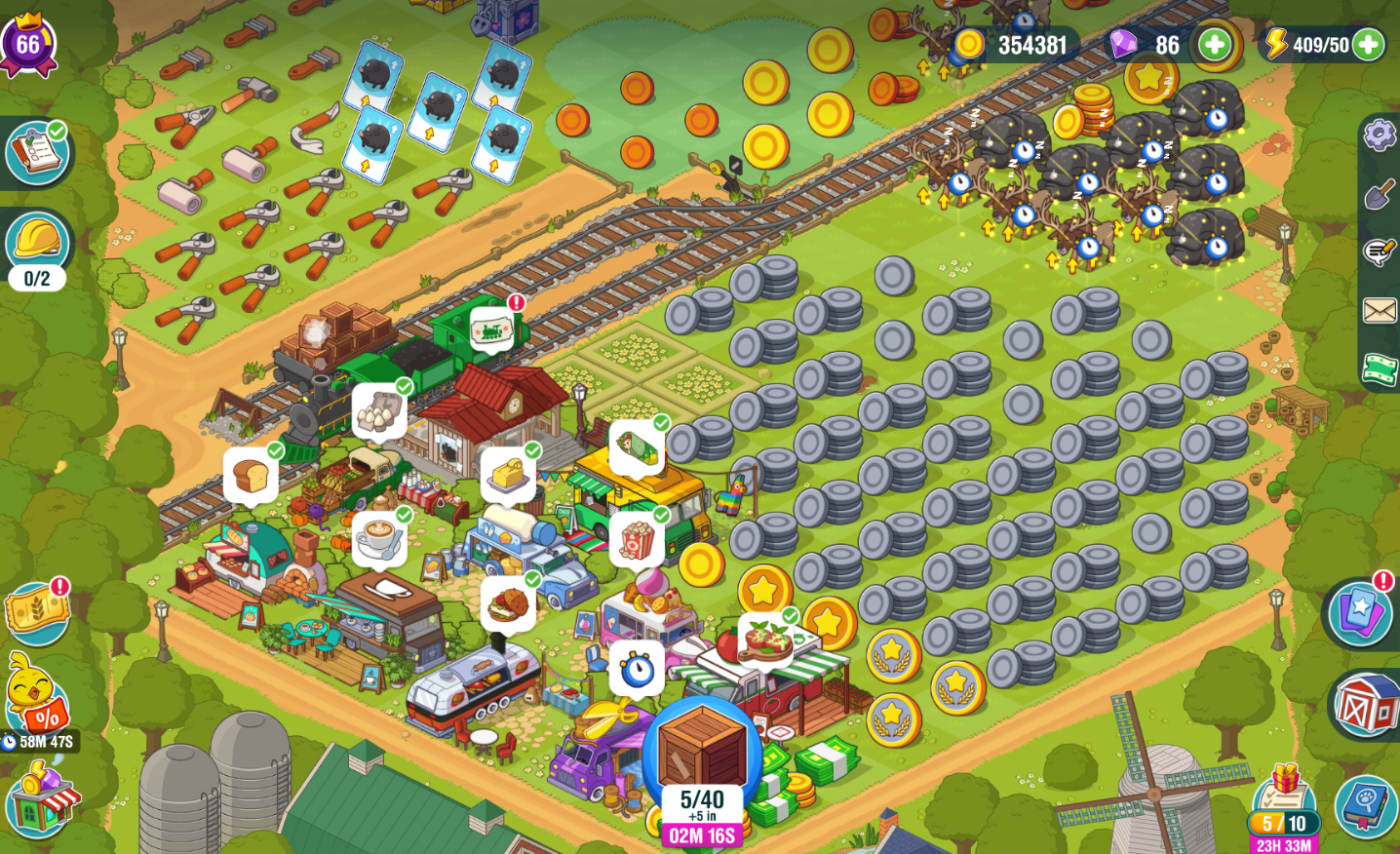Open the chat bubble with pencil
Image resolution: width=1400 pixels, height=854 pixels.
(x=1379, y=252)
